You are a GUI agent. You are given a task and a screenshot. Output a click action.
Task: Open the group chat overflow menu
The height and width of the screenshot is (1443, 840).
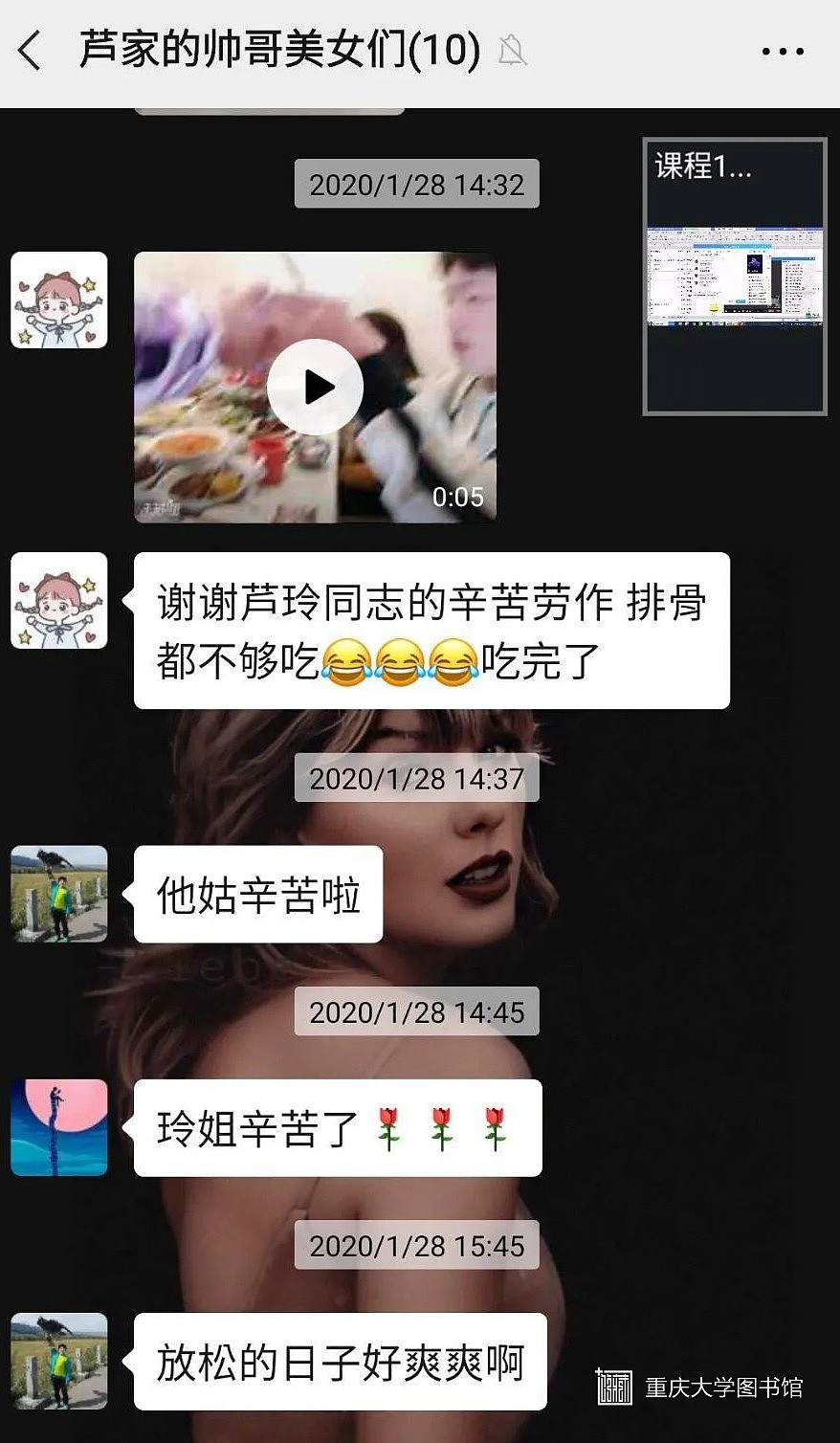(782, 51)
